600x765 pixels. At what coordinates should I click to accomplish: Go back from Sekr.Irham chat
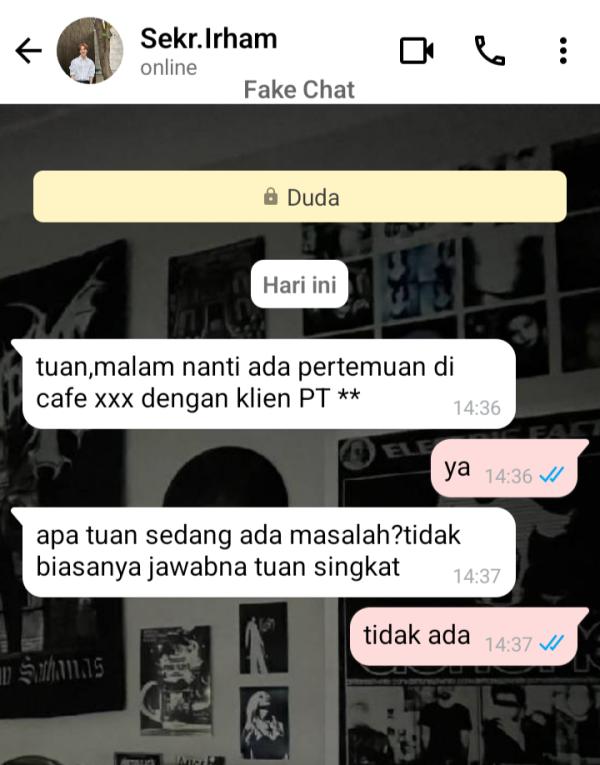(29, 51)
